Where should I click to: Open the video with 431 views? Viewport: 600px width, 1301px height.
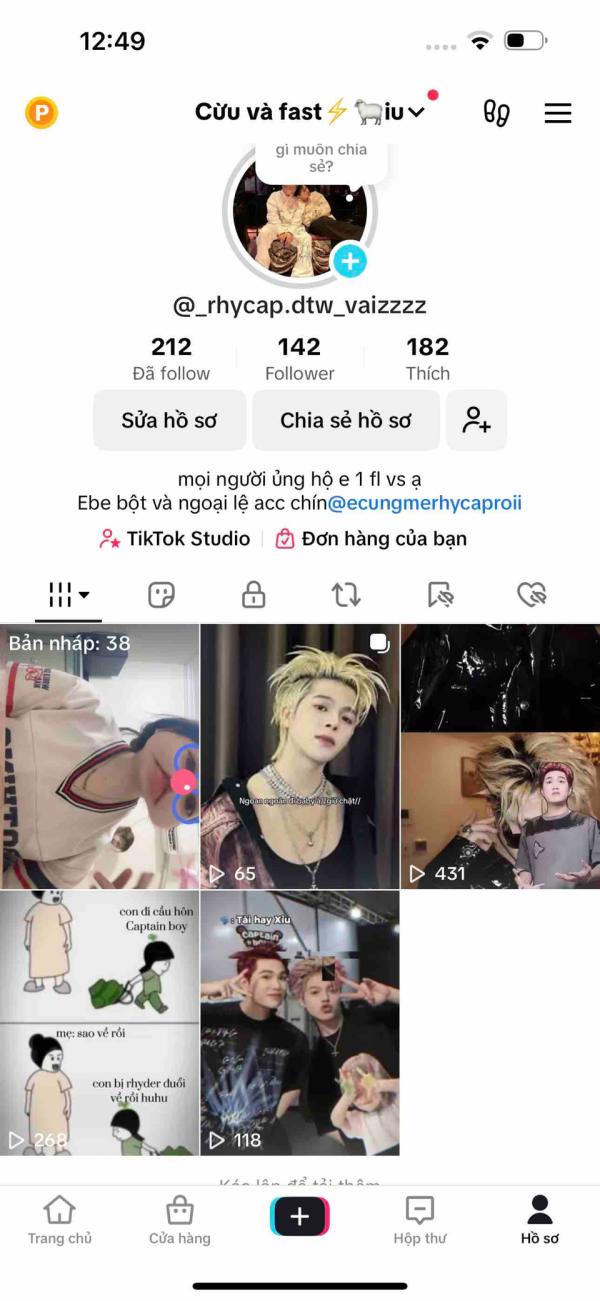[x=500, y=757]
